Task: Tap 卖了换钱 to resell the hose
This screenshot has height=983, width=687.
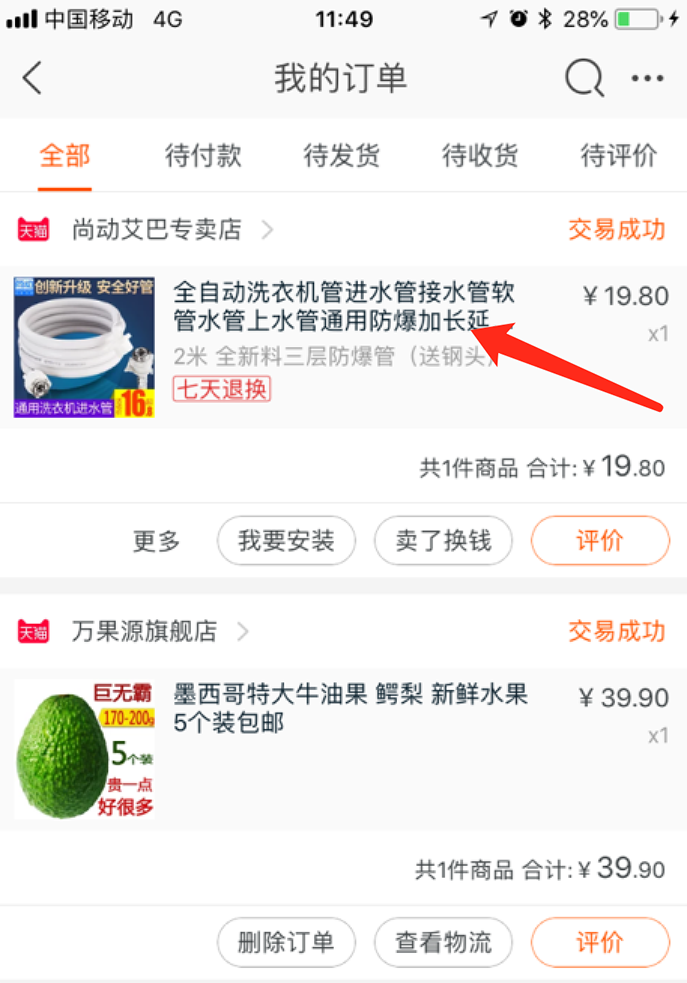Action: click(x=443, y=541)
